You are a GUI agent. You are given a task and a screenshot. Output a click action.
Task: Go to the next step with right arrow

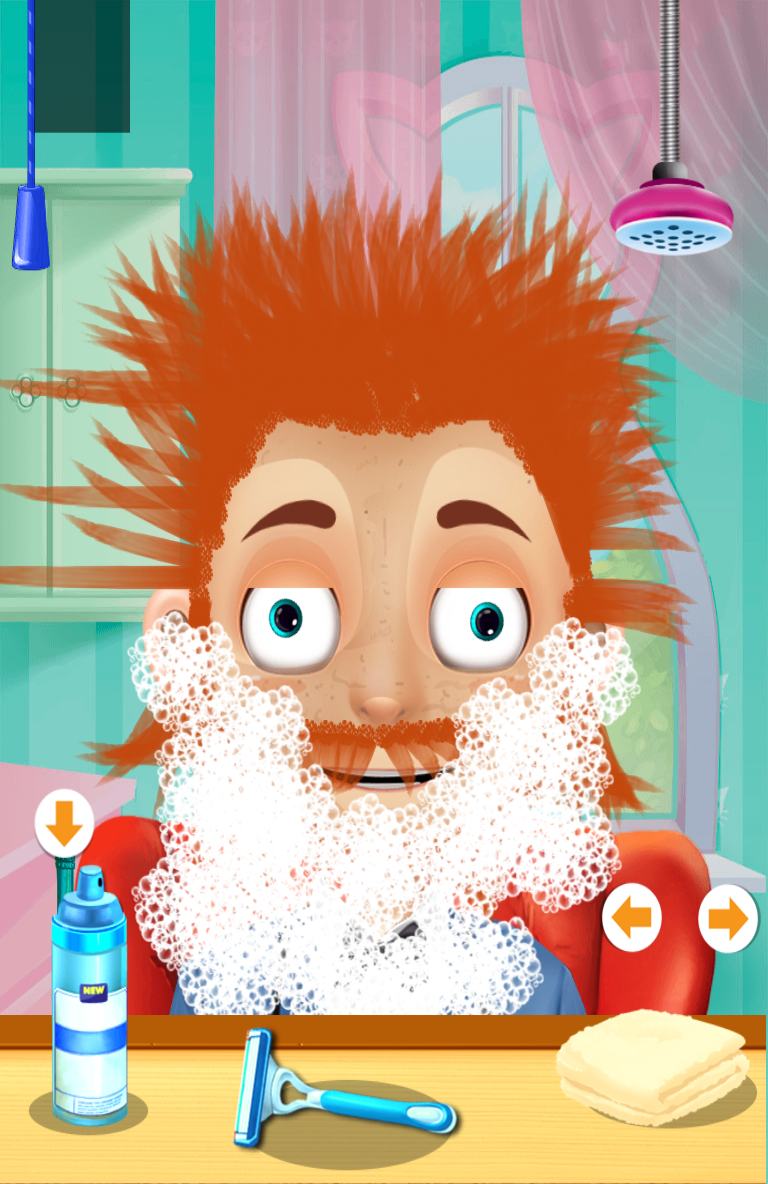(x=727, y=919)
